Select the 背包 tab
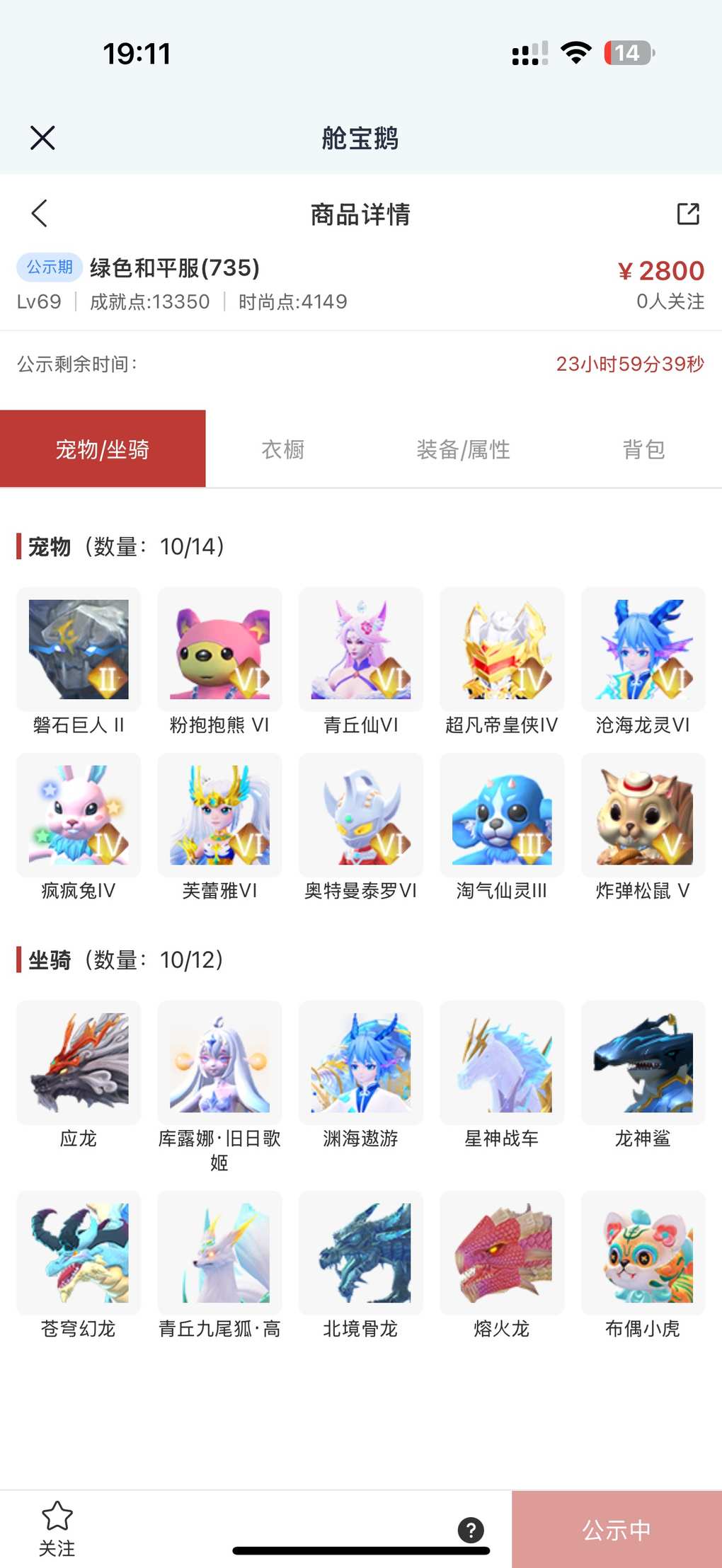The height and width of the screenshot is (1568, 722). 643,449
